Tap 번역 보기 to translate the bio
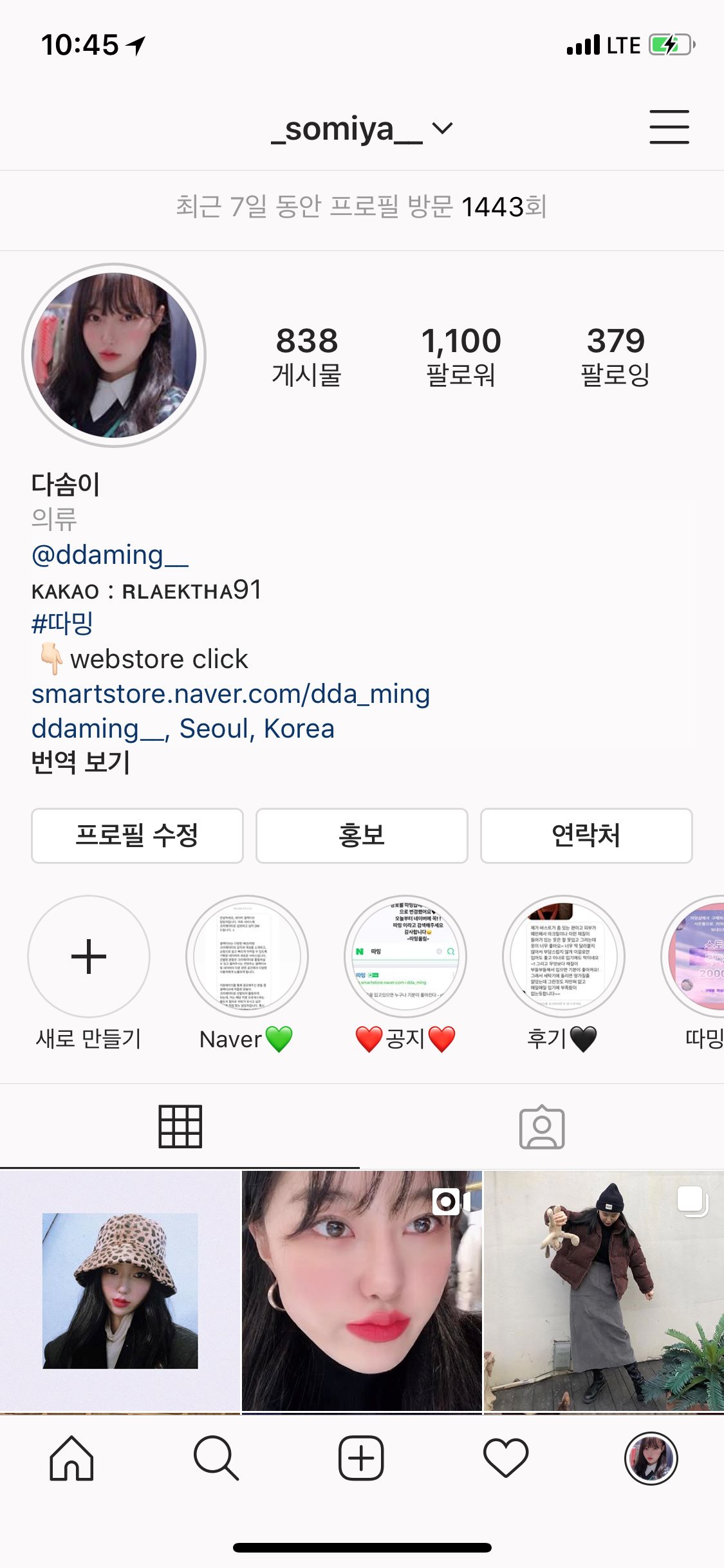 (x=81, y=763)
